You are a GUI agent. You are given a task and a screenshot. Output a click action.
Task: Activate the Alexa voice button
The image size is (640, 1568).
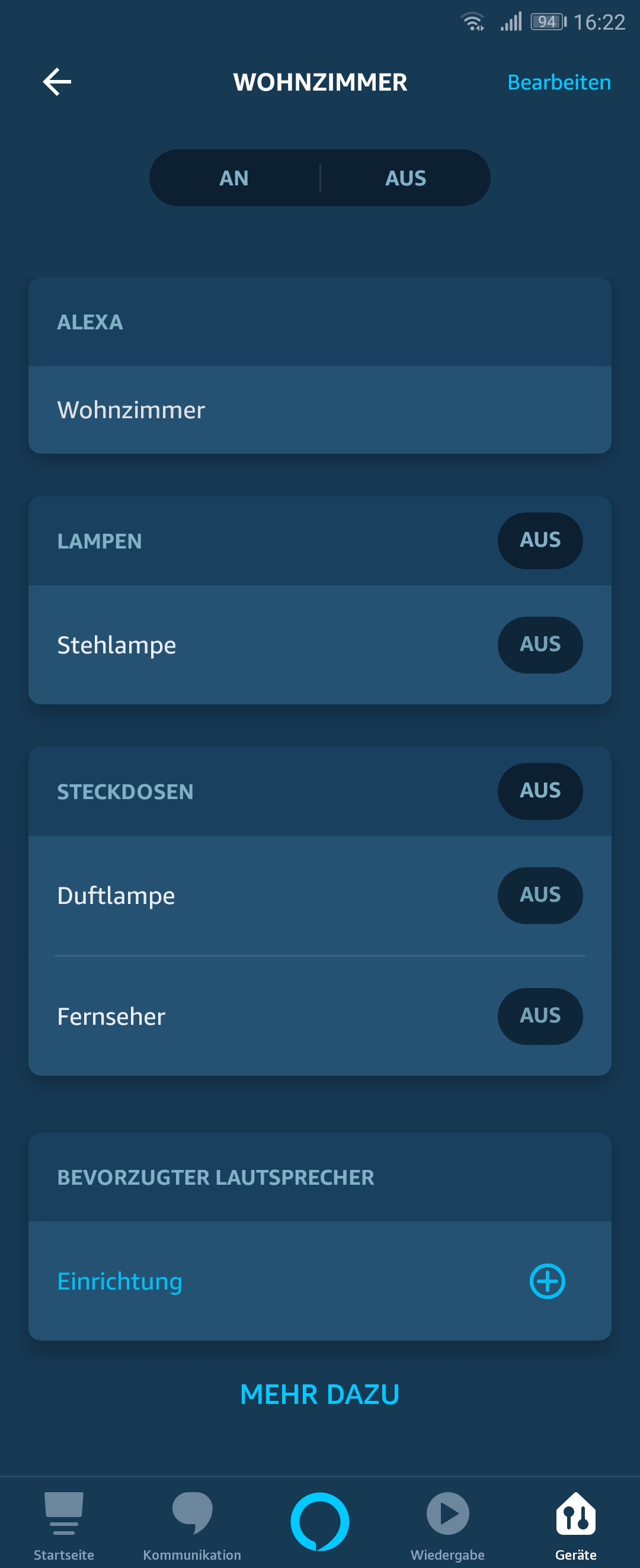(319, 1521)
